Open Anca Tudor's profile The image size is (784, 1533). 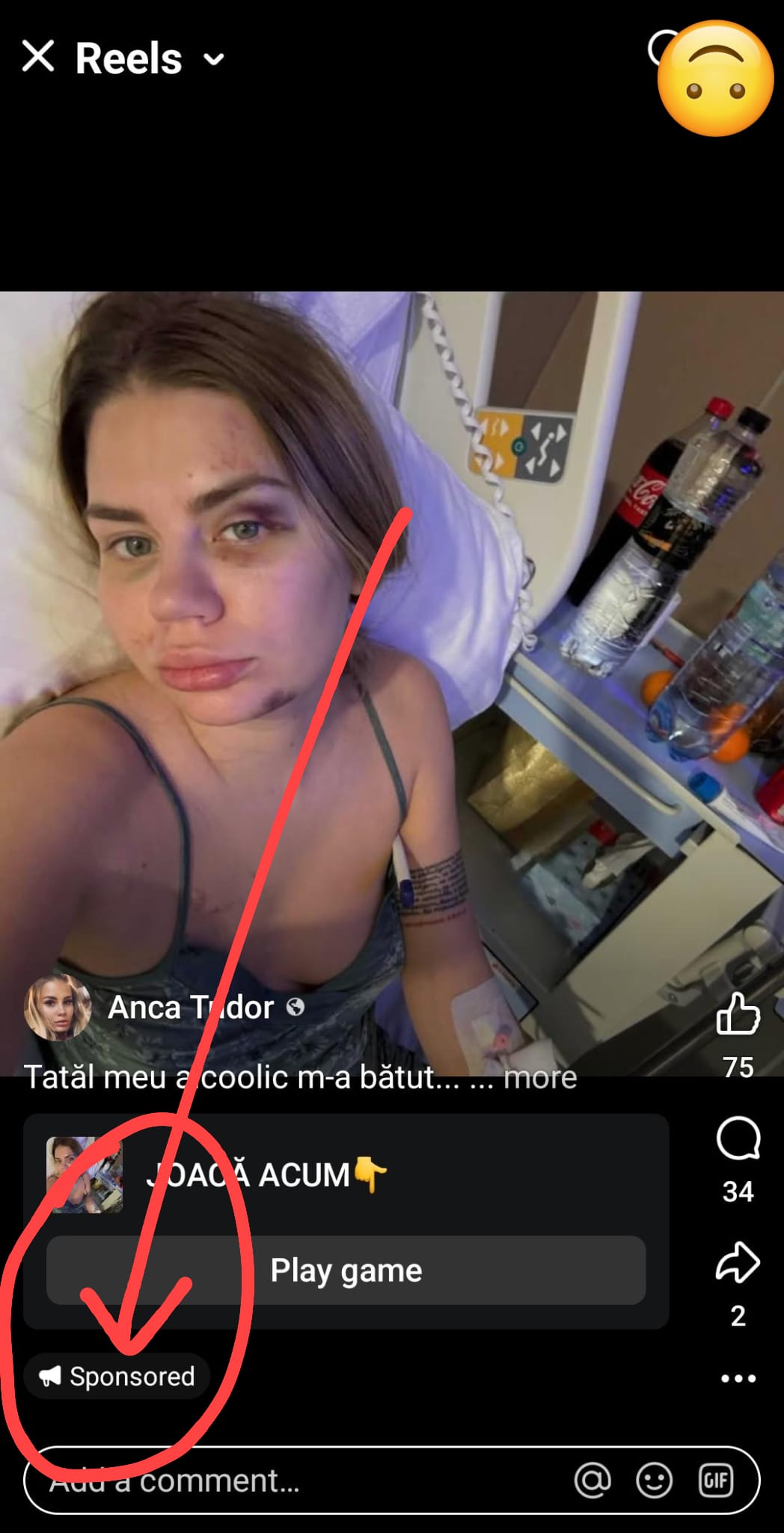pyautogui.click(x=58, y=1008)
